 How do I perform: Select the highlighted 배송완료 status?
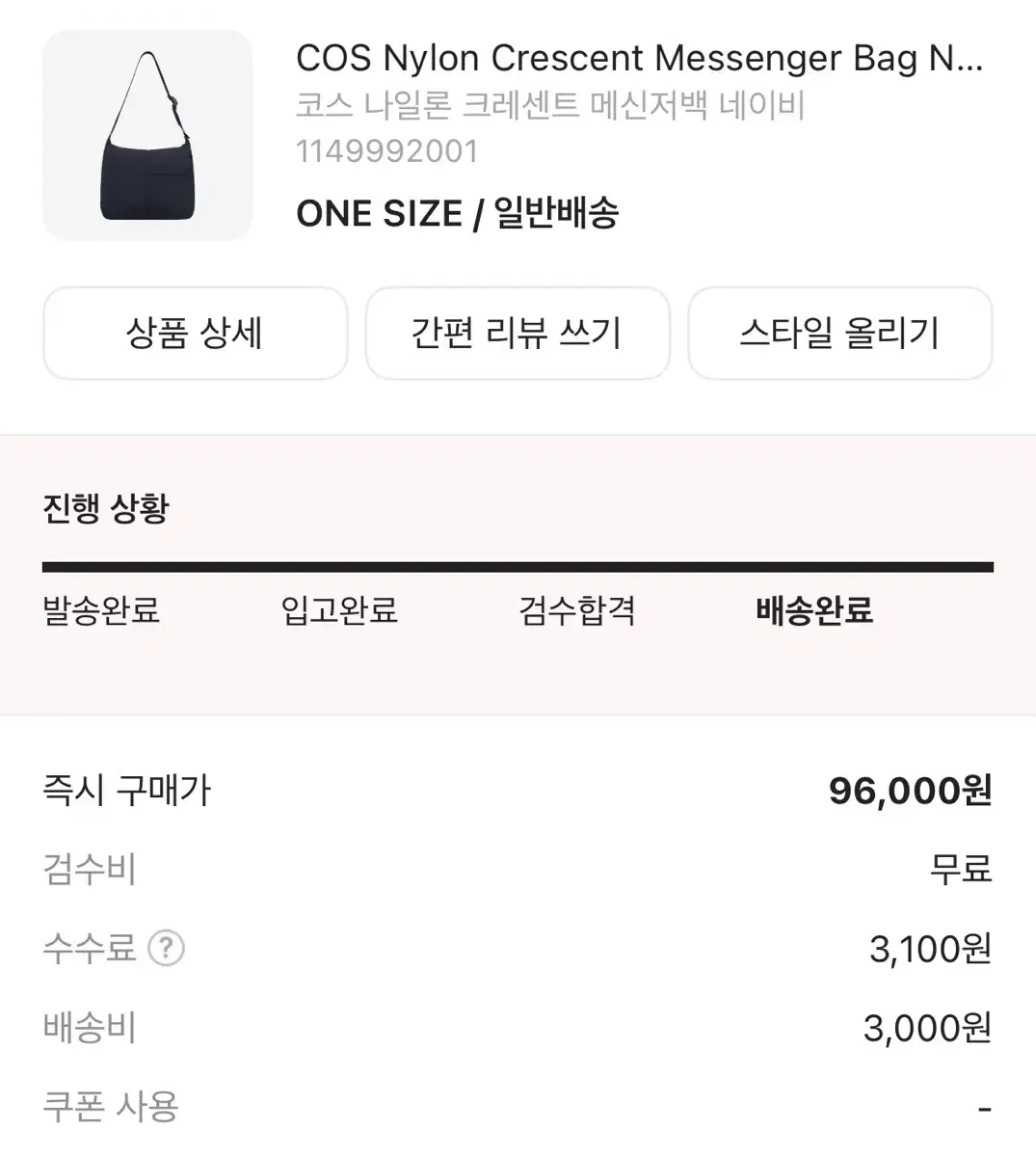[812, 609]
